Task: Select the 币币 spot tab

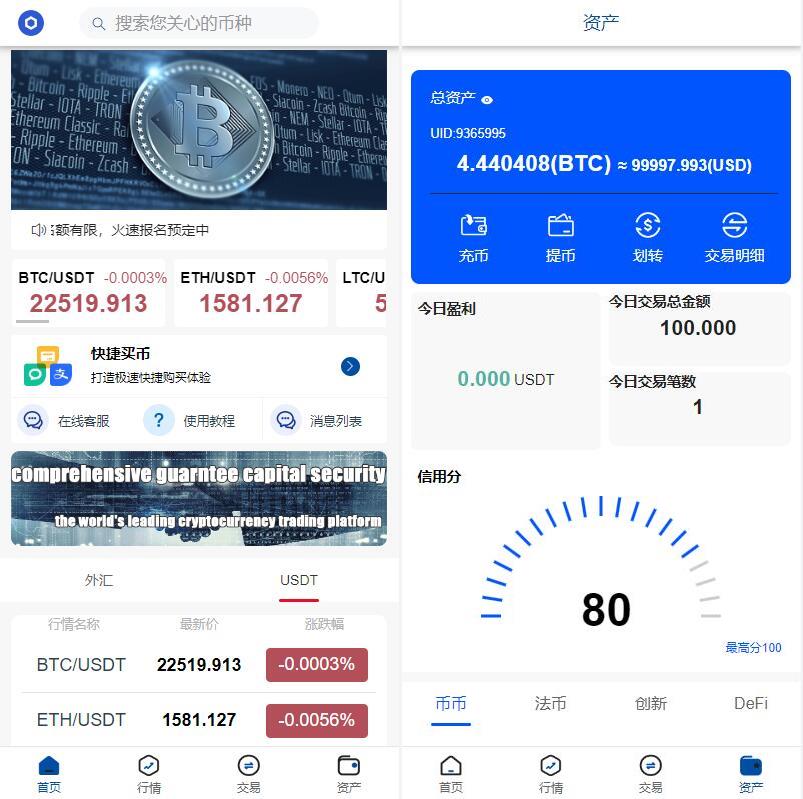Action: [451, 704]
